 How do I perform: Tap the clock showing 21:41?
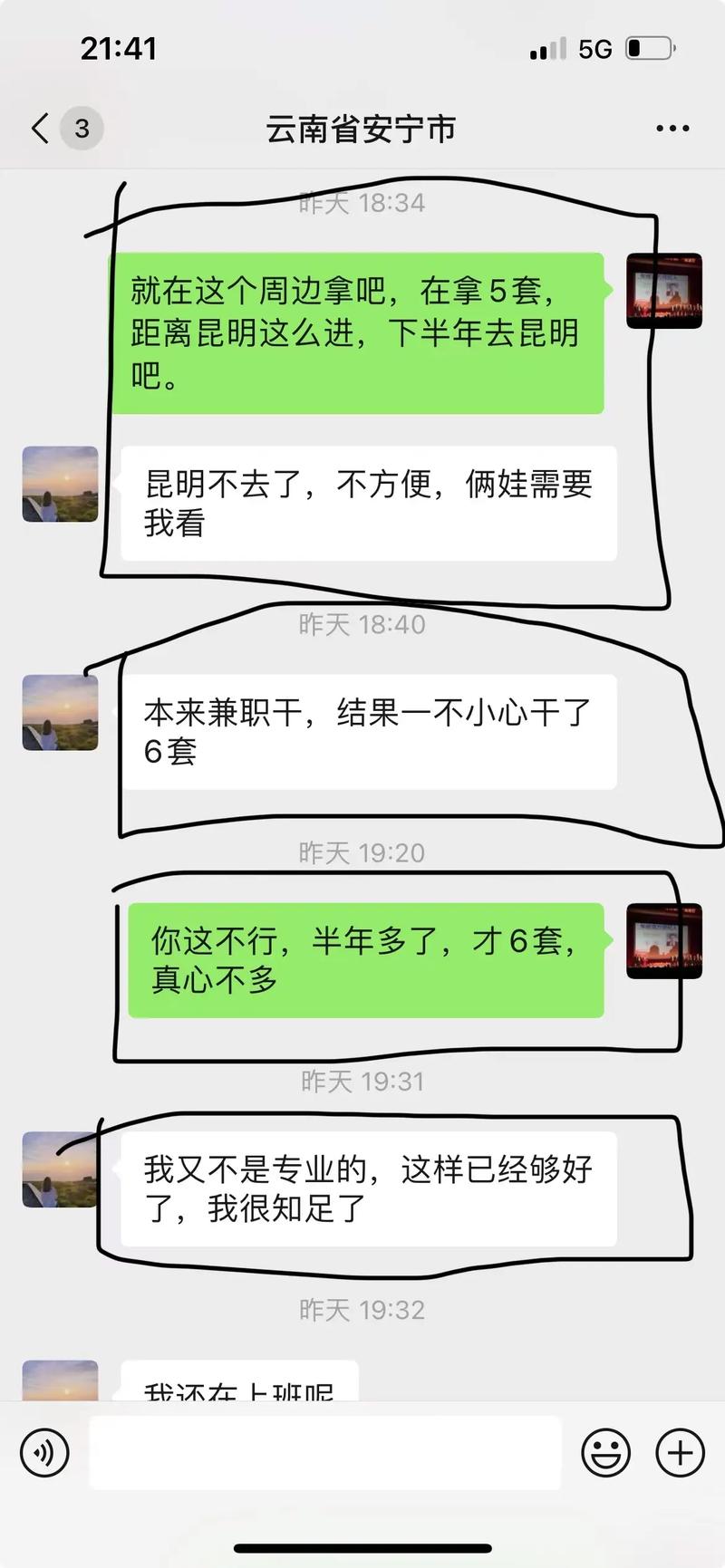pyautogui.click(x=119, y=47)
